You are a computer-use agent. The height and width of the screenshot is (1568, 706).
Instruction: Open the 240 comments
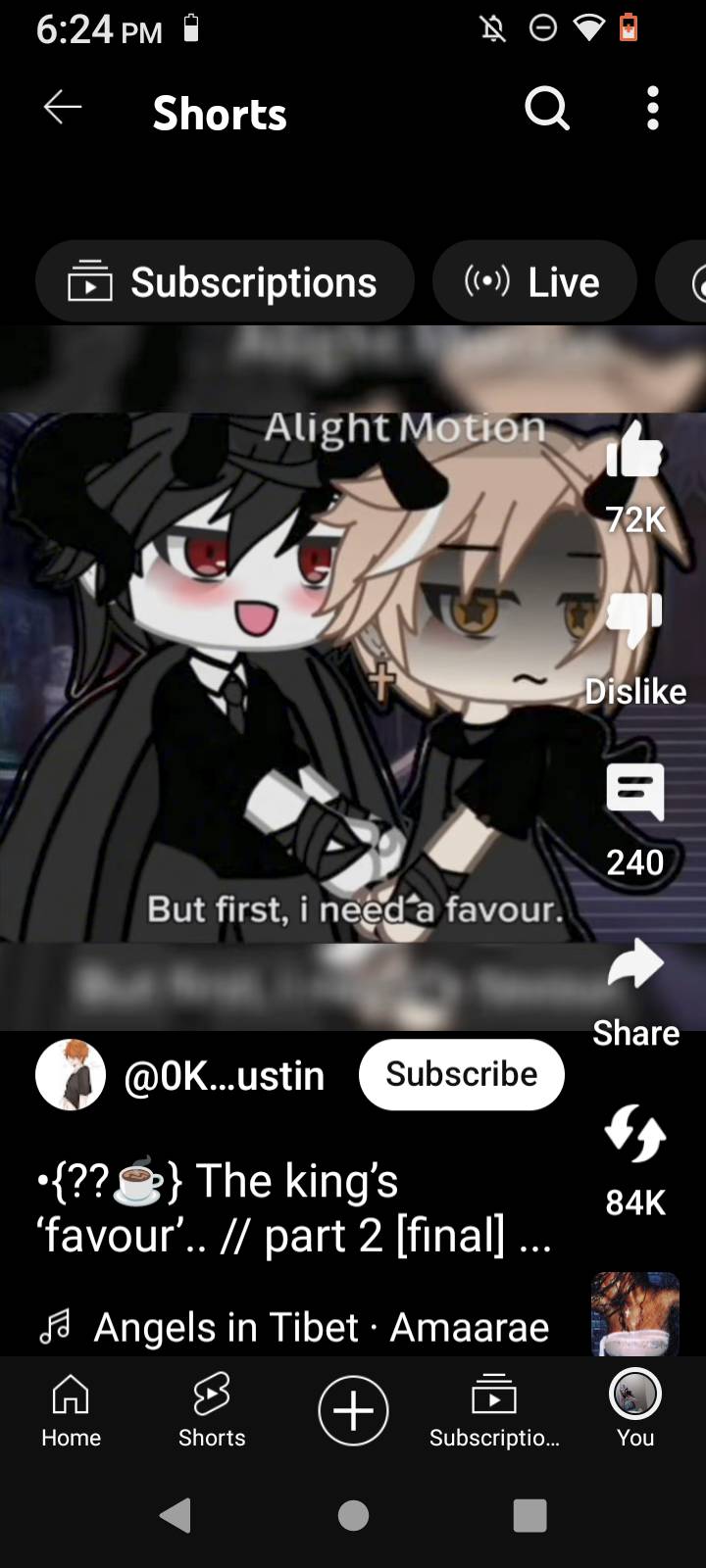[x=634, y=794]
